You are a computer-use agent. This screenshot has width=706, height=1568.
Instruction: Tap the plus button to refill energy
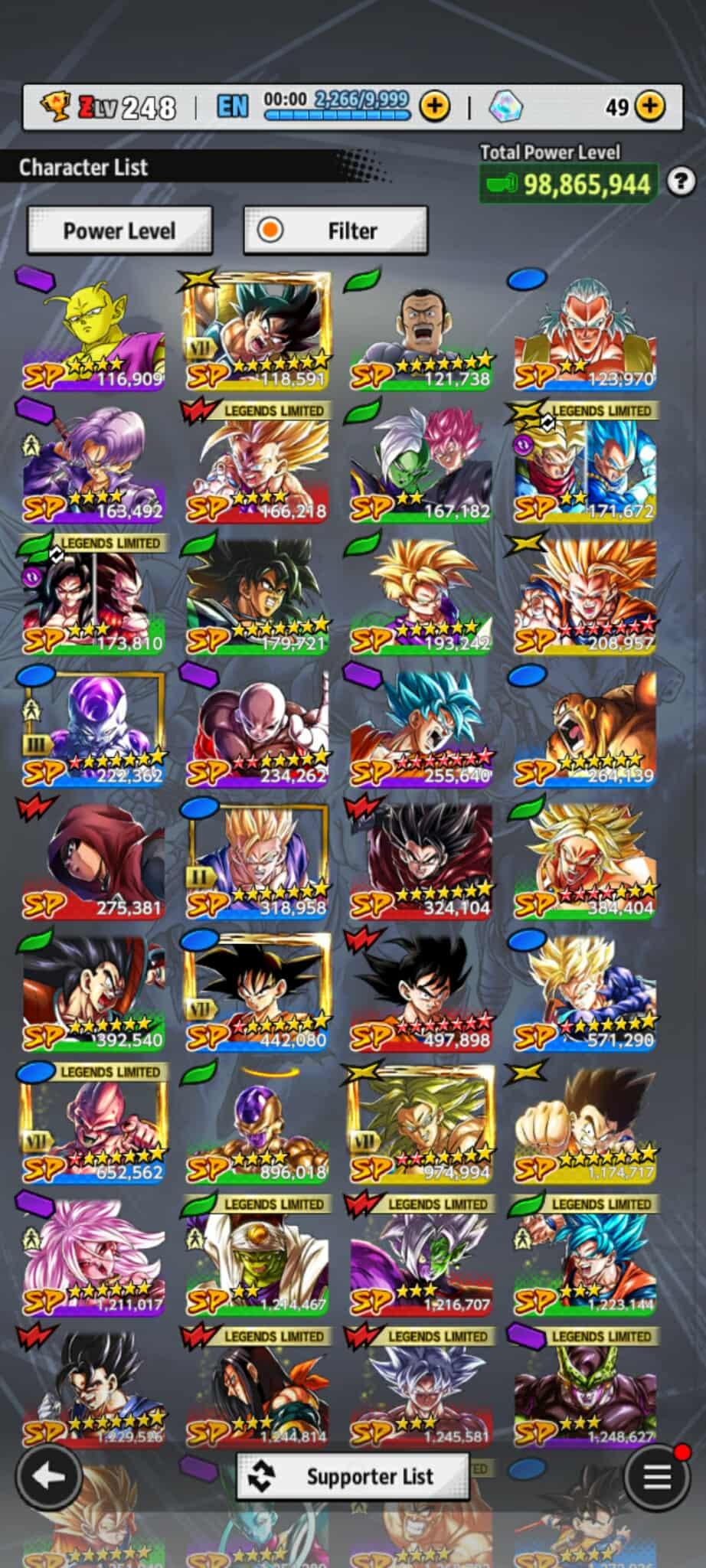coord(435,106)
